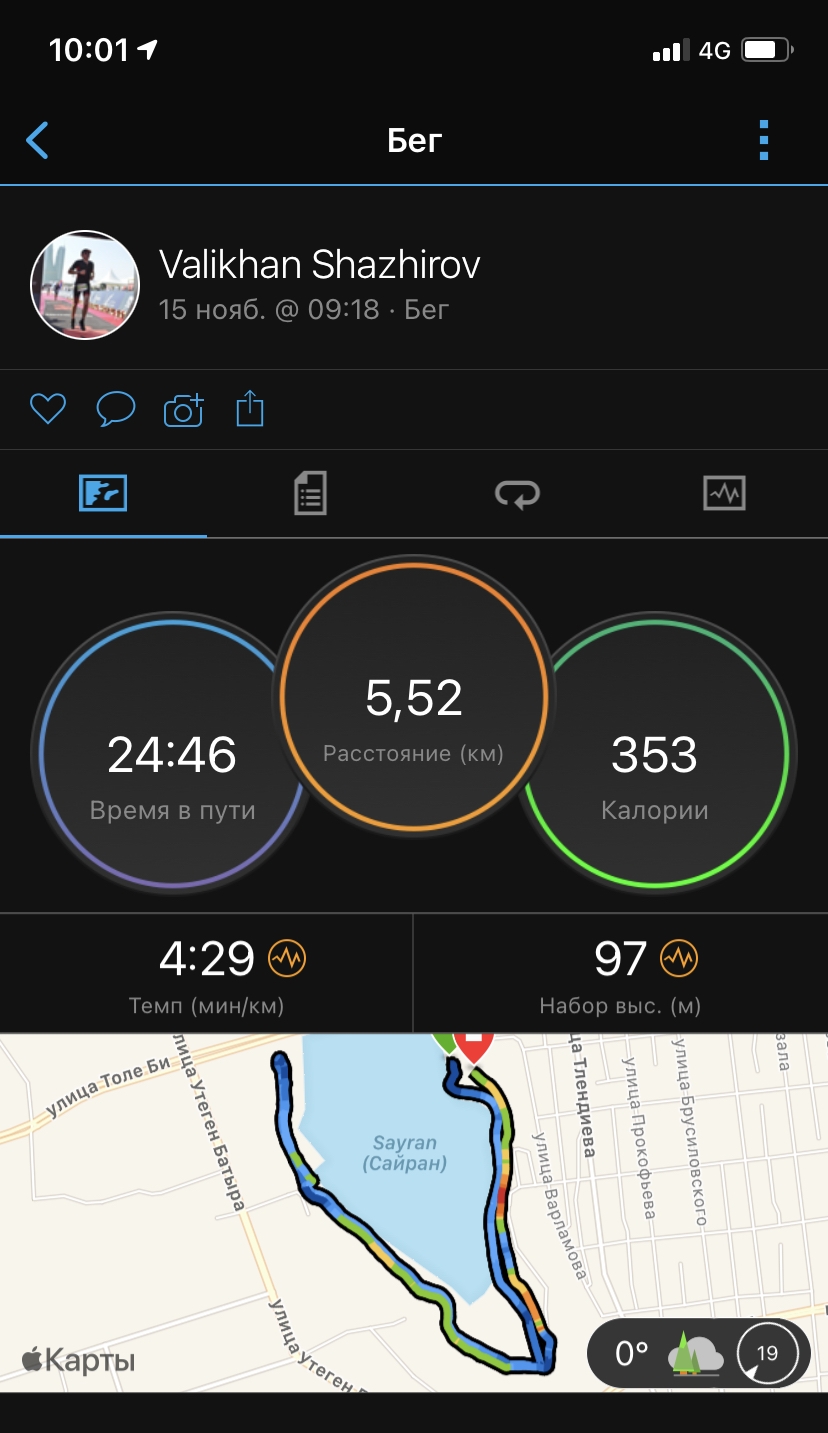828x1433 pixels.
Task: Open Valikhan Shazhirov's profile picture
Action: tap(85, 285)
